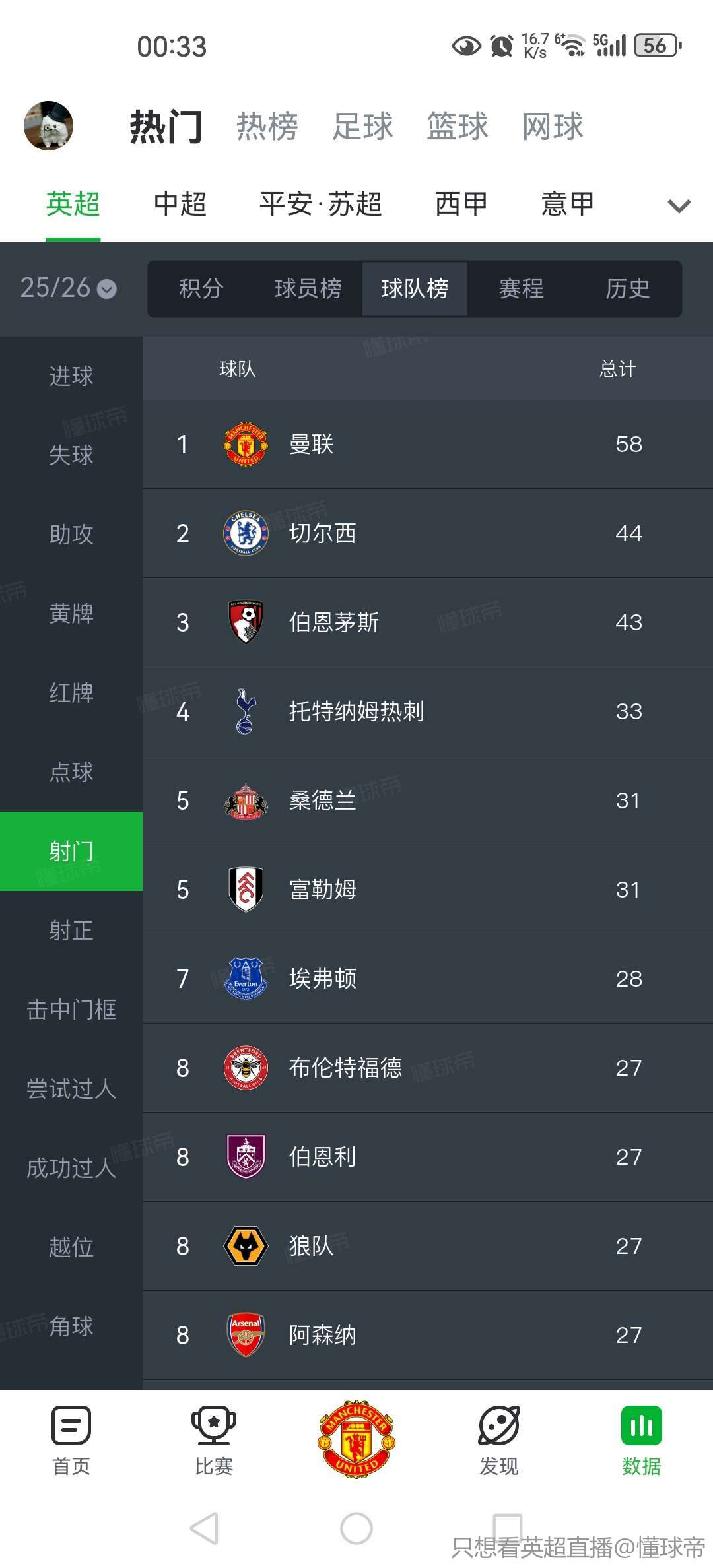Go to the 发现 bottom tab
713x1568 pixels.
(x=499, y=1442)
